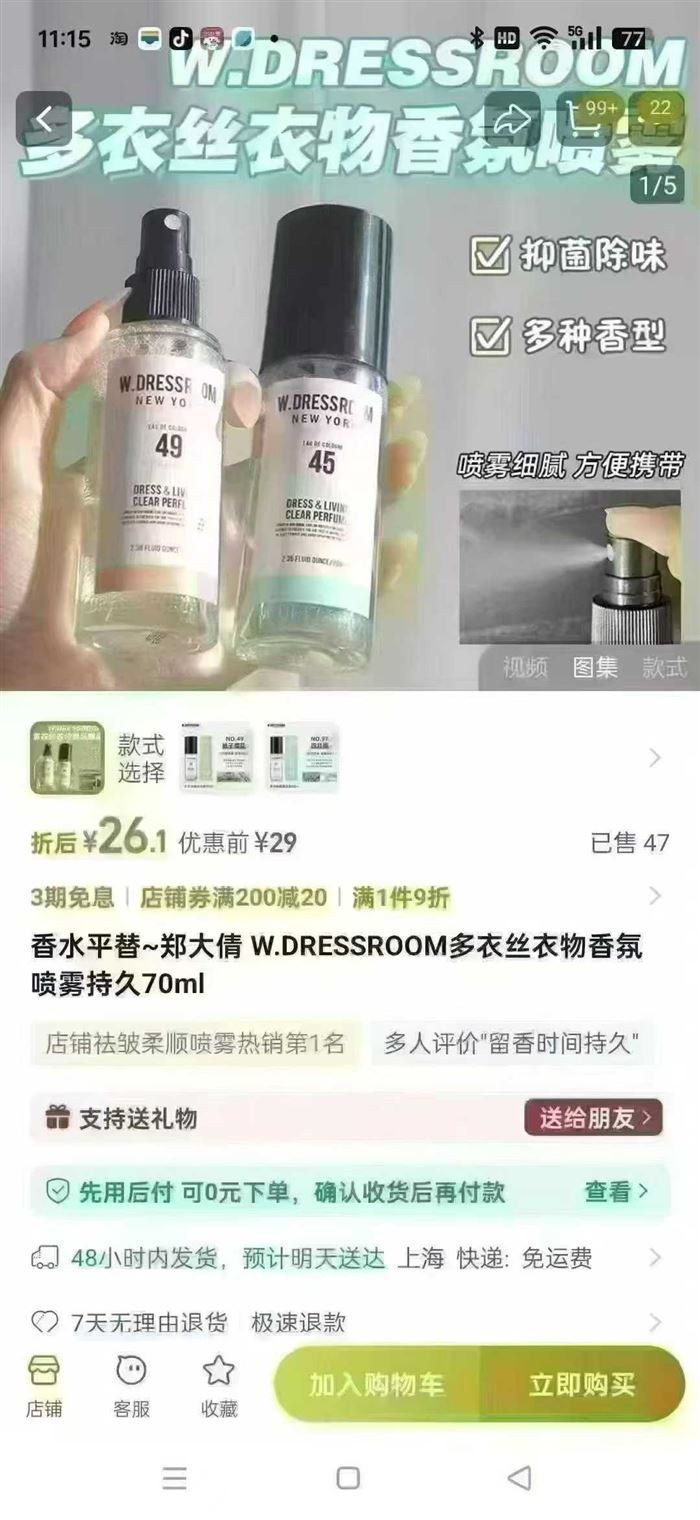Select the NO.97 style thumbnail
The width and height of the screenshot is (700, 1520).
(303, 758)
